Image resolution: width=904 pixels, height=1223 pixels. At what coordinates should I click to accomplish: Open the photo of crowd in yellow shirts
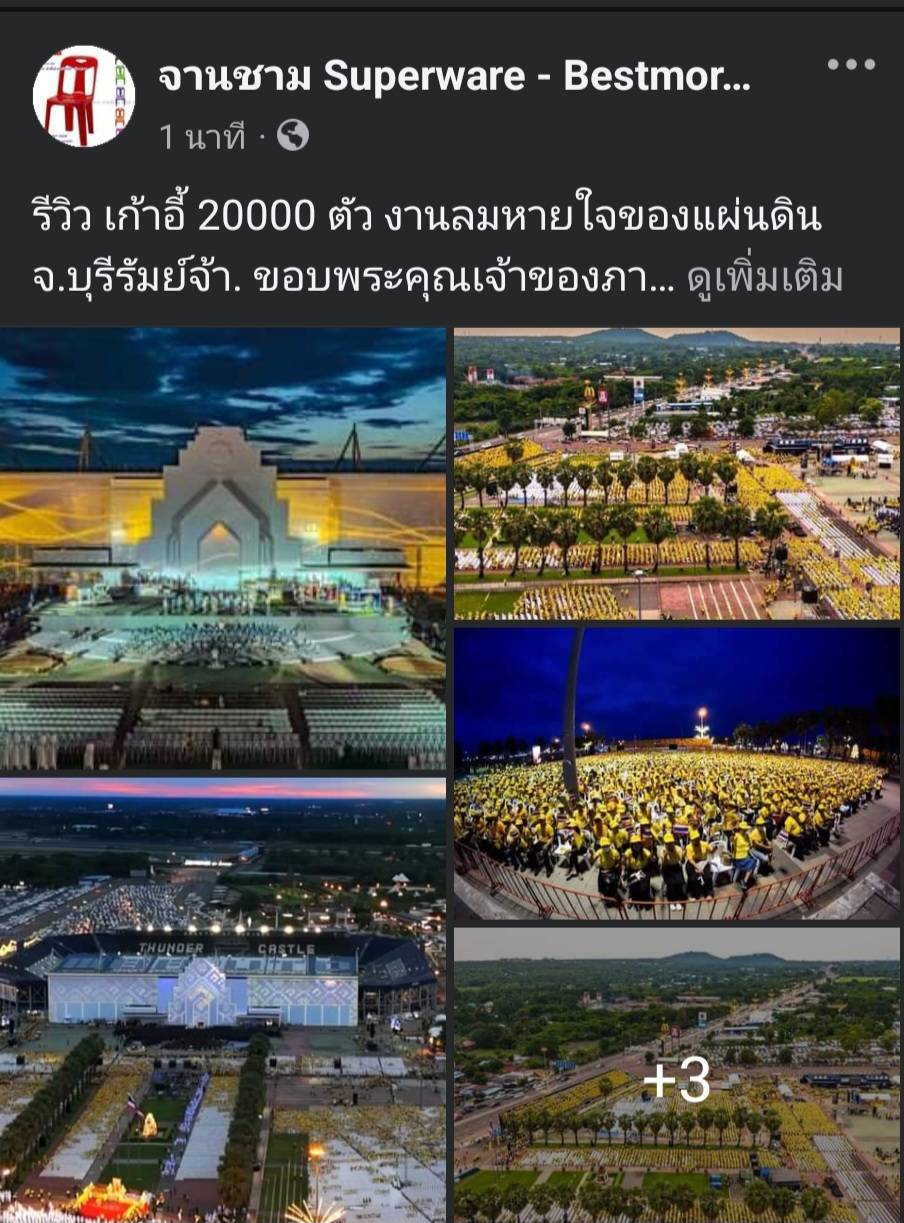[x=677, y=773]
